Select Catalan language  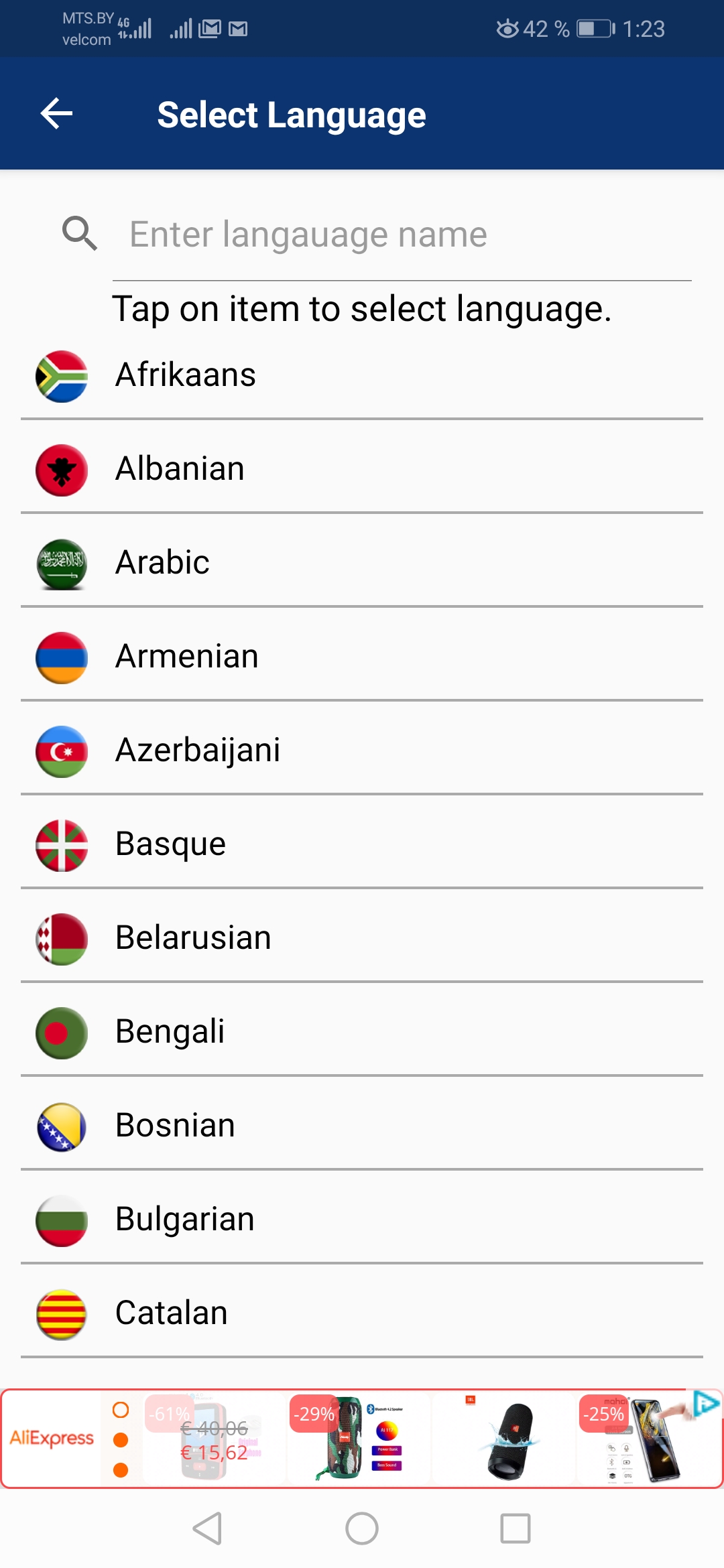362,1313
